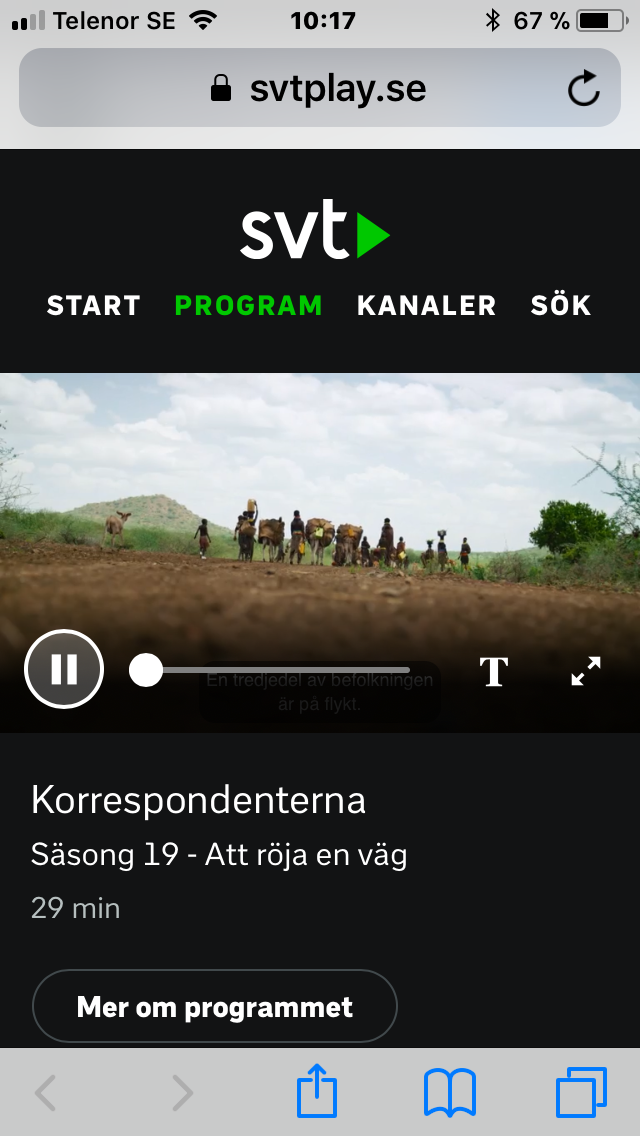Show open Safari tabs

pos(581,1092)
